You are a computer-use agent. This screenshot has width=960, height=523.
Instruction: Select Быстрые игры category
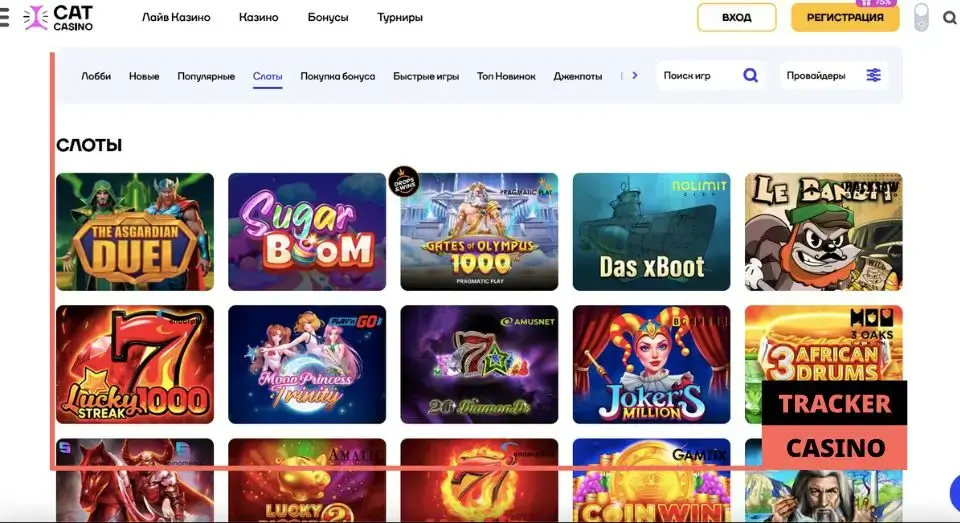(426, 76)
